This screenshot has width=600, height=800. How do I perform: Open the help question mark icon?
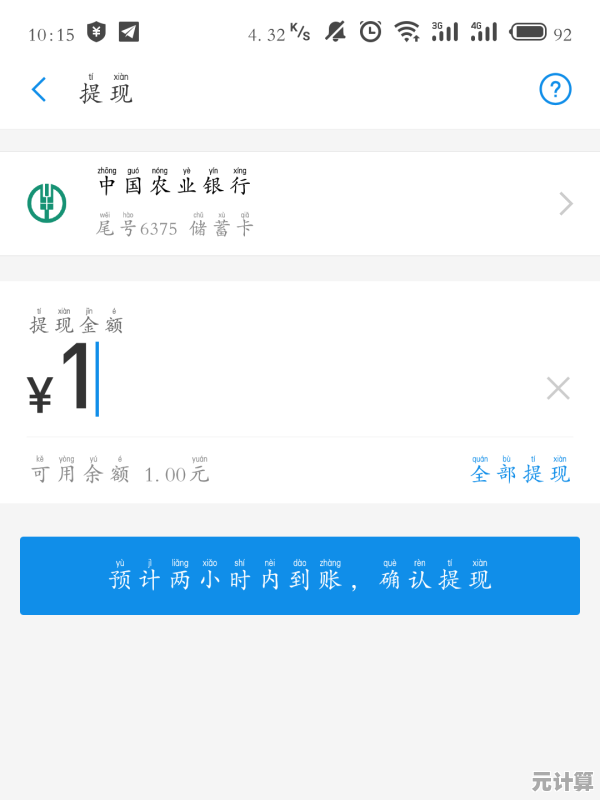click(555, 89)
